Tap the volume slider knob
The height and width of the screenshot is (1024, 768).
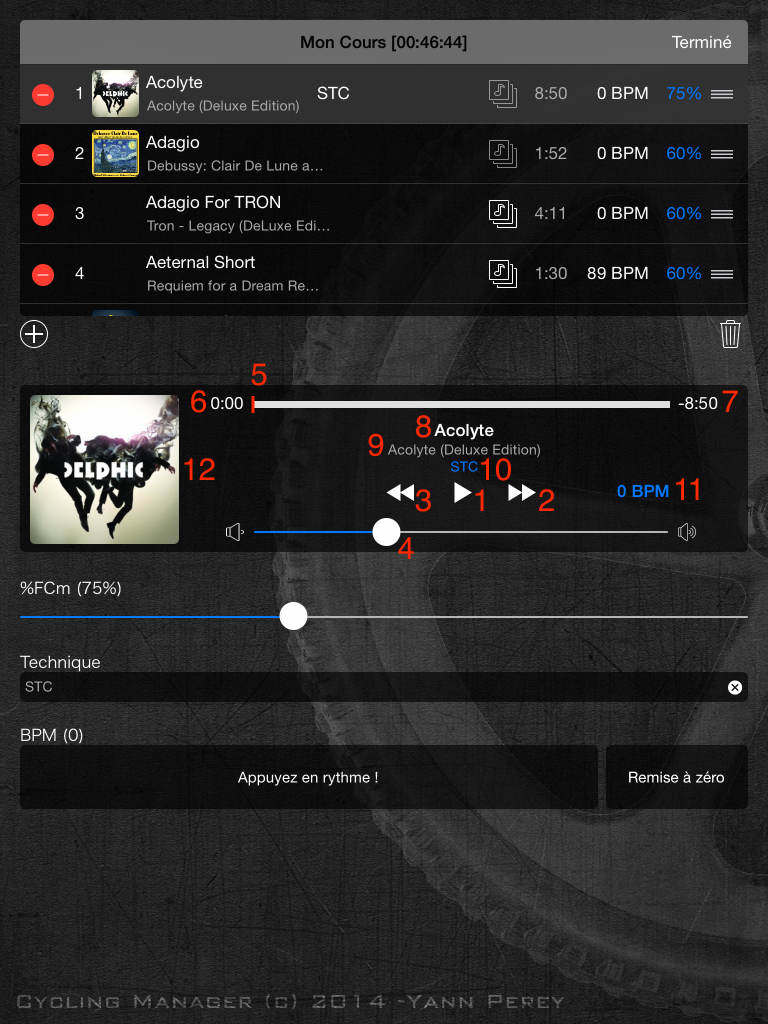tap(386, 532)
